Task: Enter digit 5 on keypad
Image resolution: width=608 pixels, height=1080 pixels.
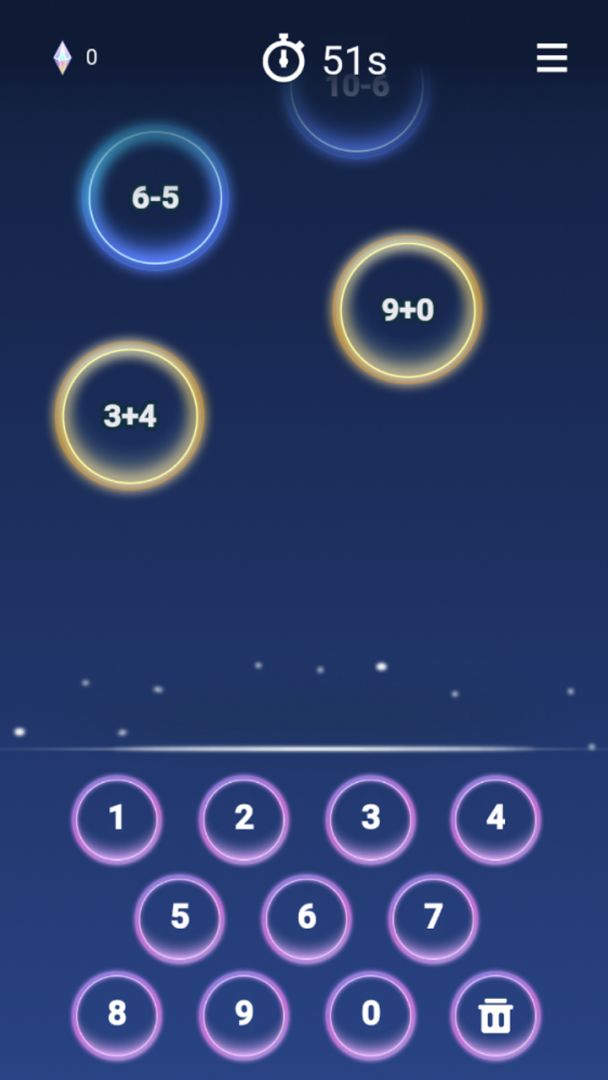Action: (180, 916)
